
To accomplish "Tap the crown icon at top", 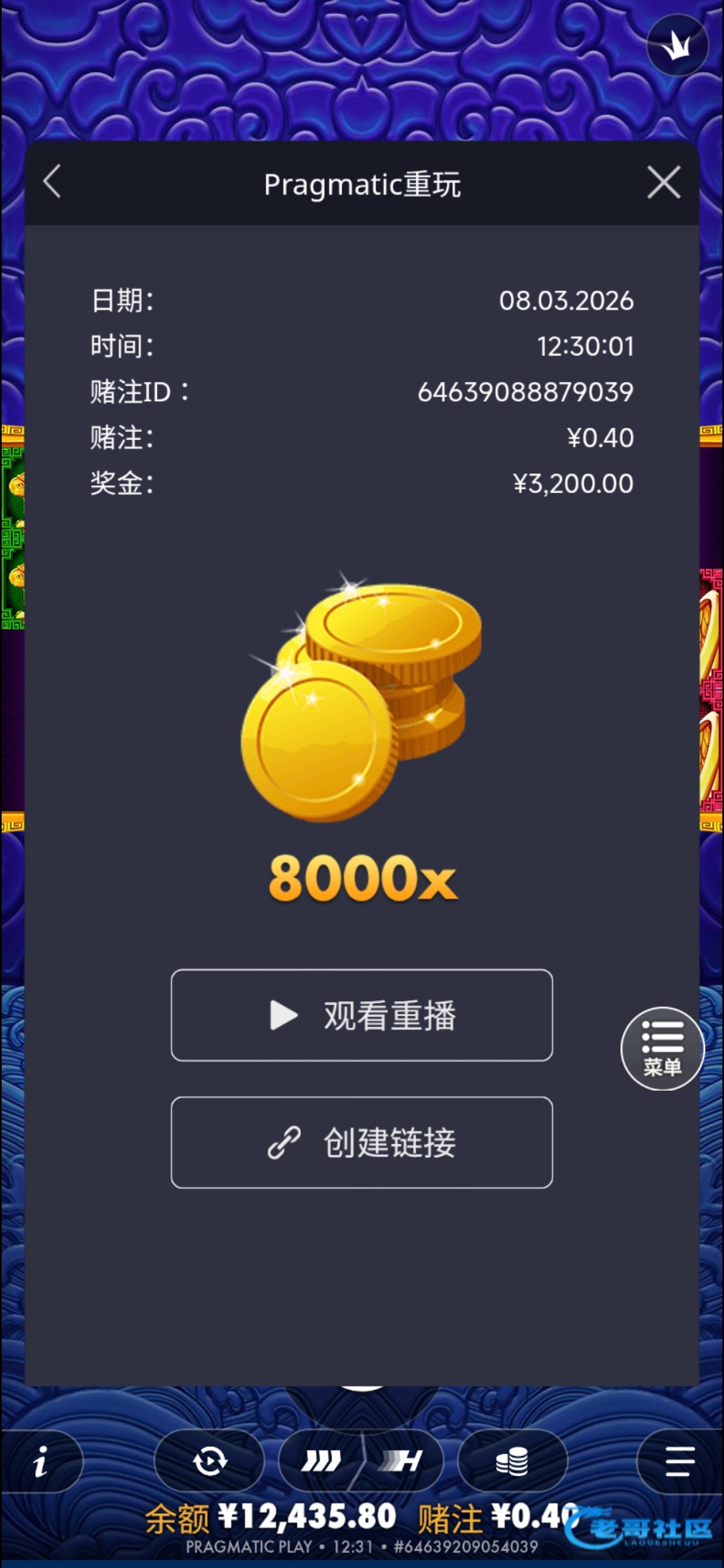I will pos(677,45).
